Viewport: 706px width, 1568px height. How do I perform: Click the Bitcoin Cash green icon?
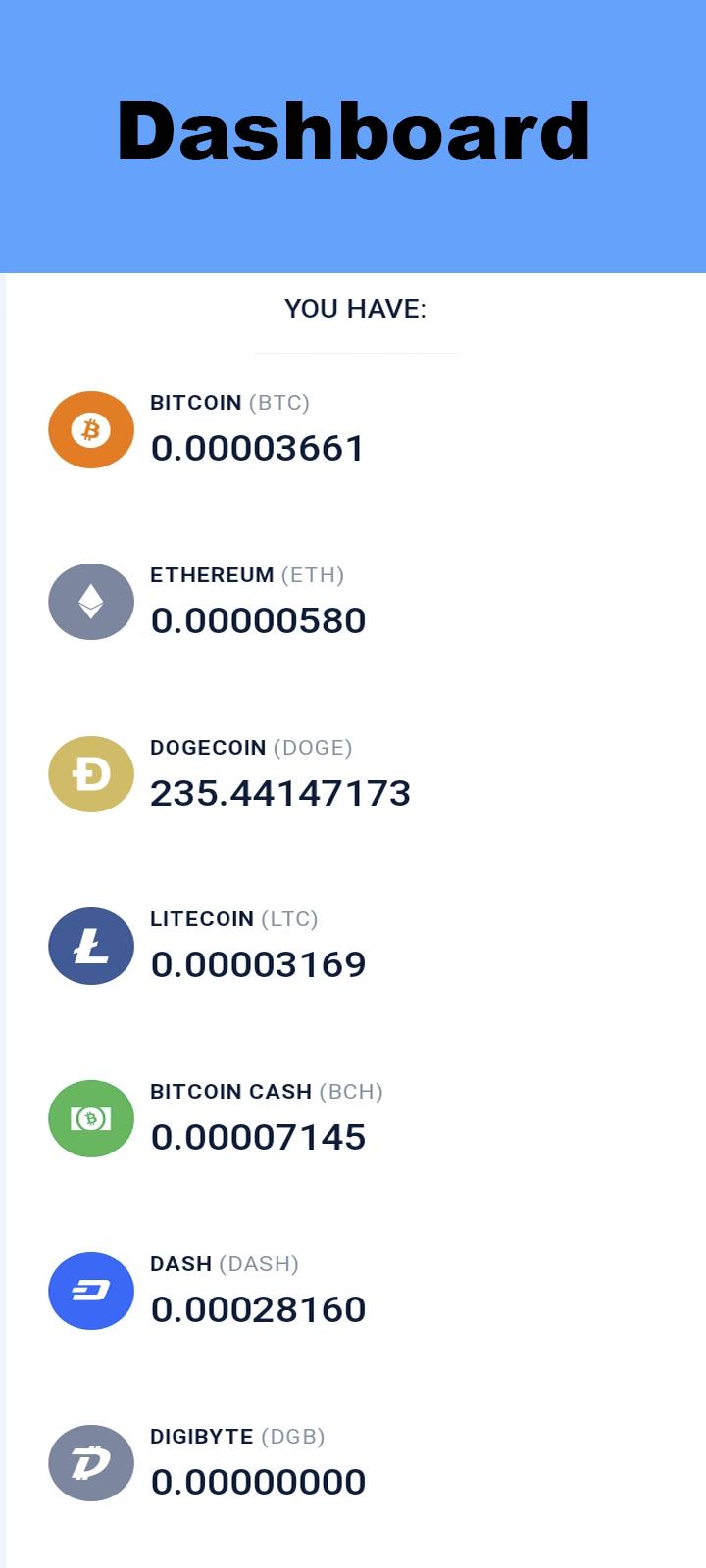click(x=91, y=1118)
